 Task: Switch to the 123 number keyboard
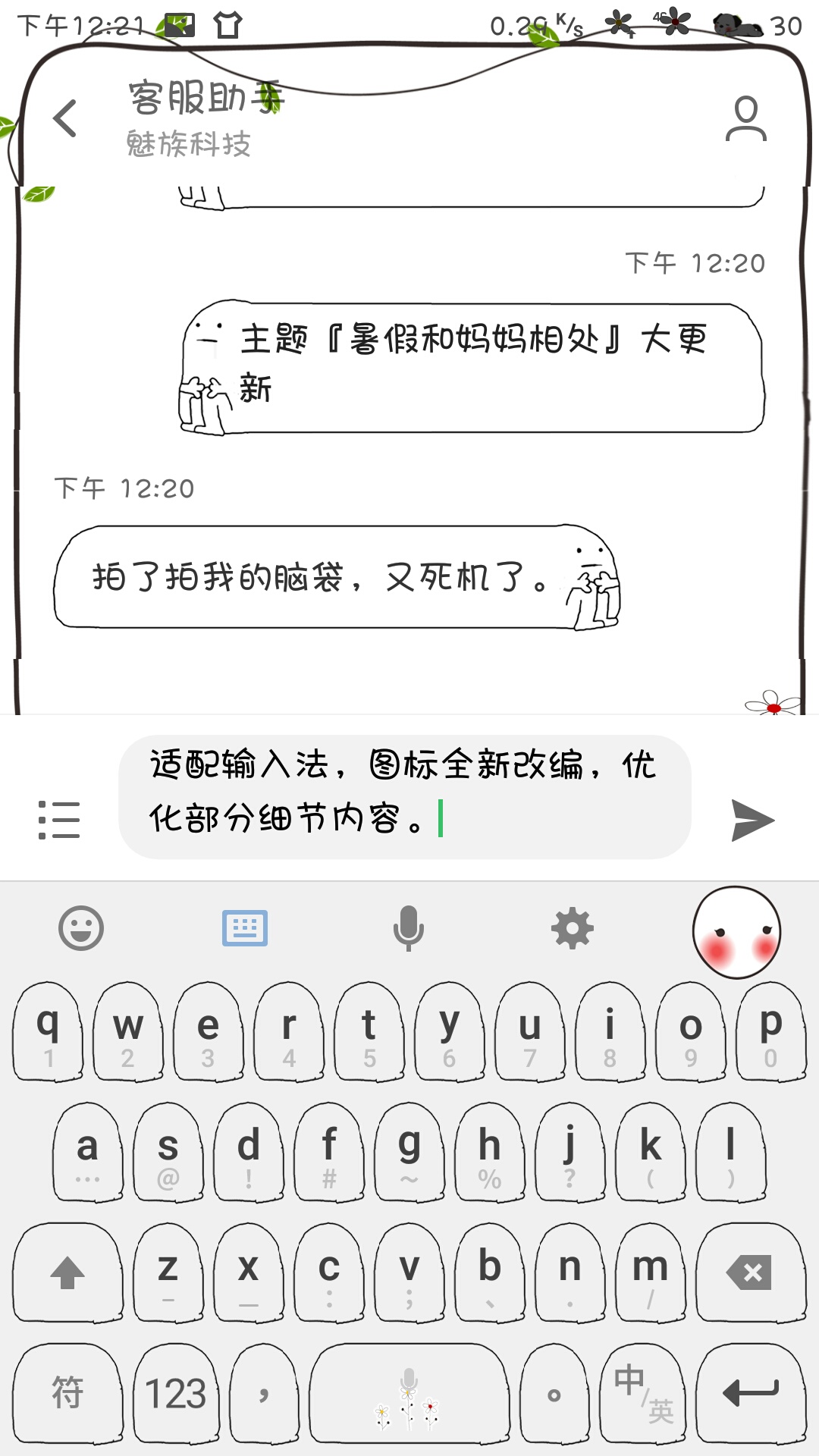(175, 1394)
